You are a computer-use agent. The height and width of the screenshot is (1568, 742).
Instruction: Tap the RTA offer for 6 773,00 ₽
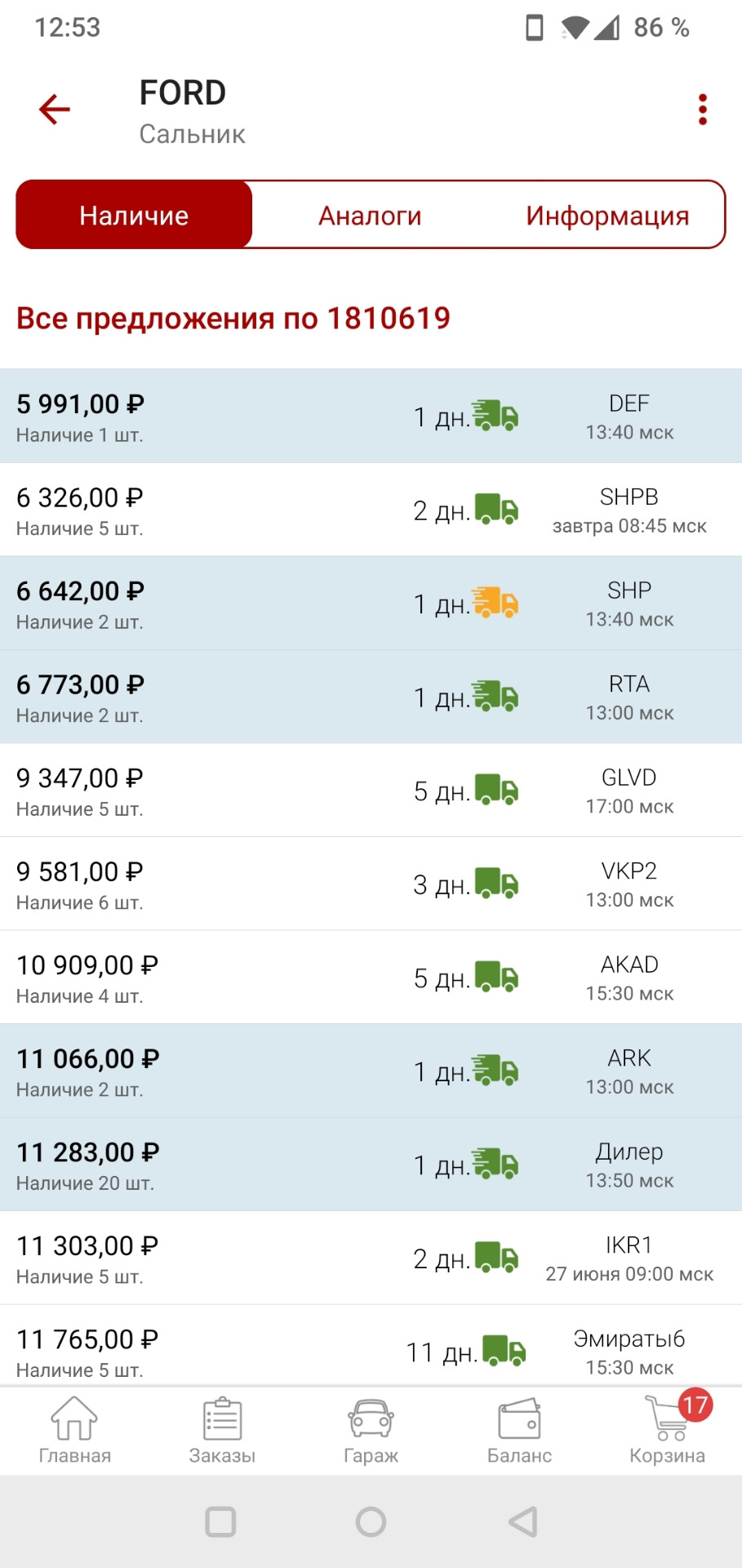(371, 697)
